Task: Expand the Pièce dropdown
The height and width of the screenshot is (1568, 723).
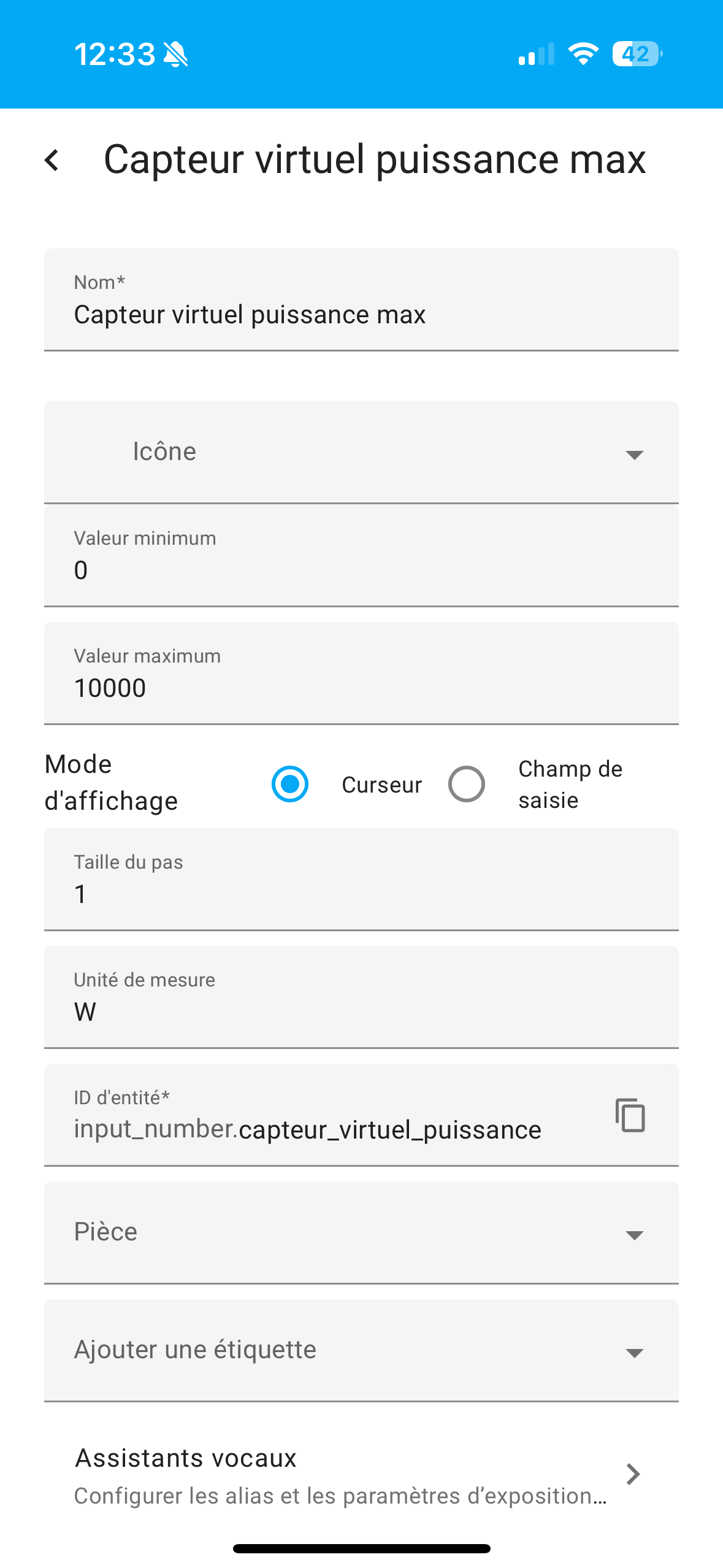Action: (361, 1233)
